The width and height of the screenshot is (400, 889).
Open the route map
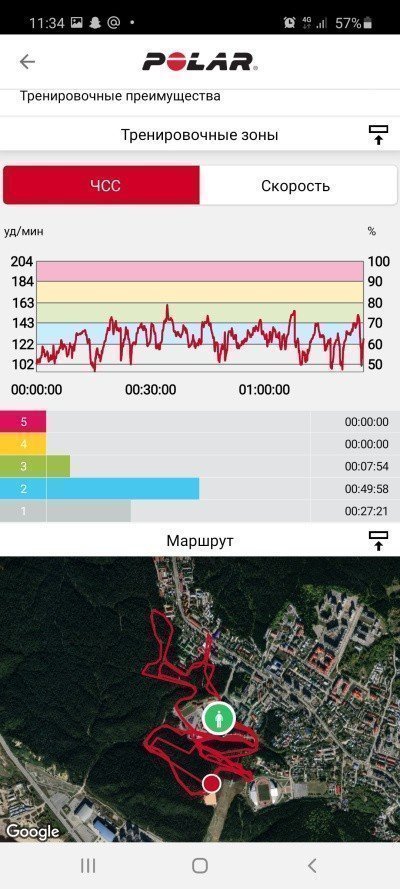pos(200,699)
